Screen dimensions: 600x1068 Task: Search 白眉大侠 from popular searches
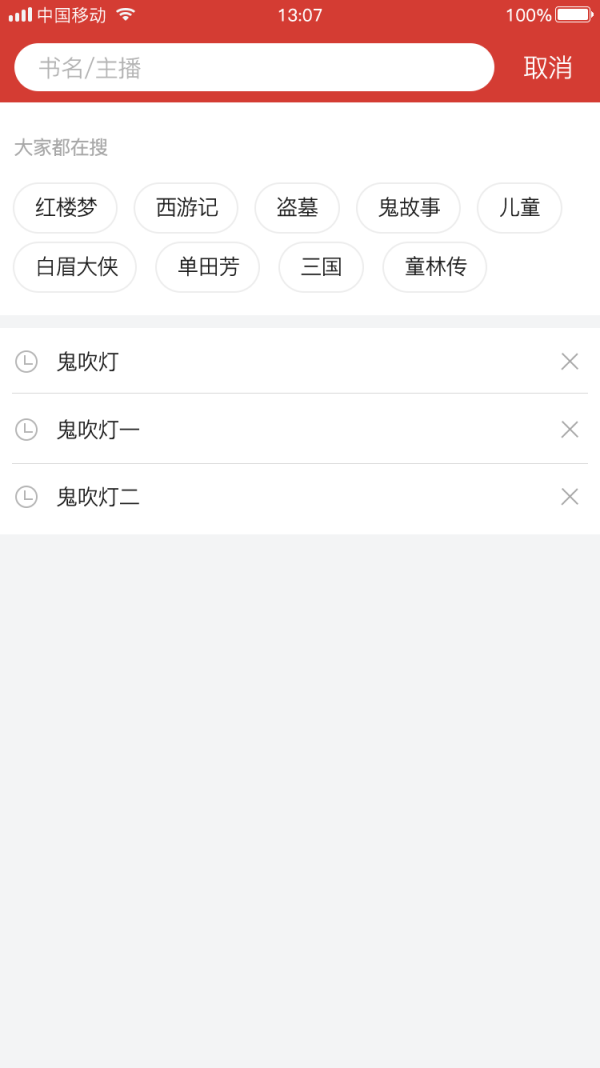pos(76,267)
